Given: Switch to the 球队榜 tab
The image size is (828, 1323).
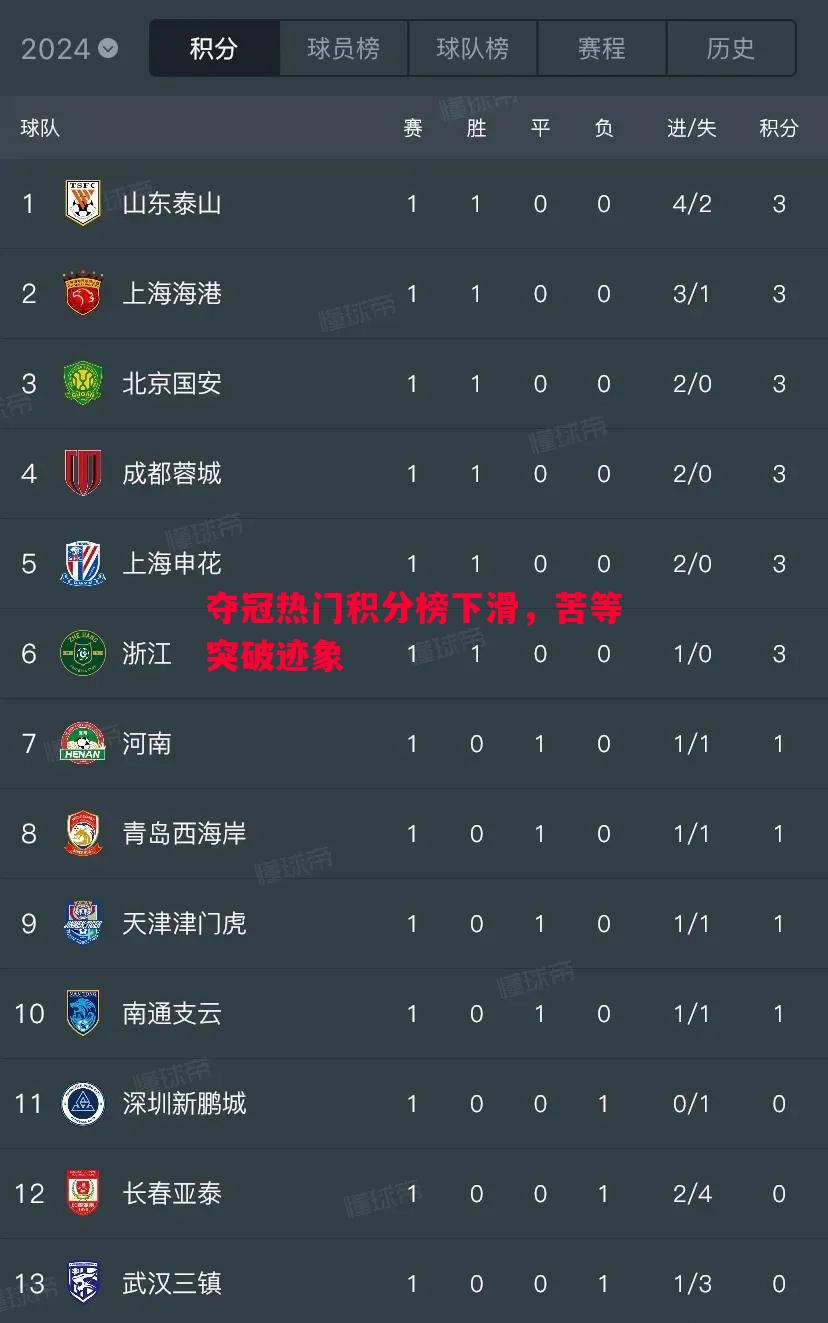Looking at the screenshot, I should coord(472,48).
